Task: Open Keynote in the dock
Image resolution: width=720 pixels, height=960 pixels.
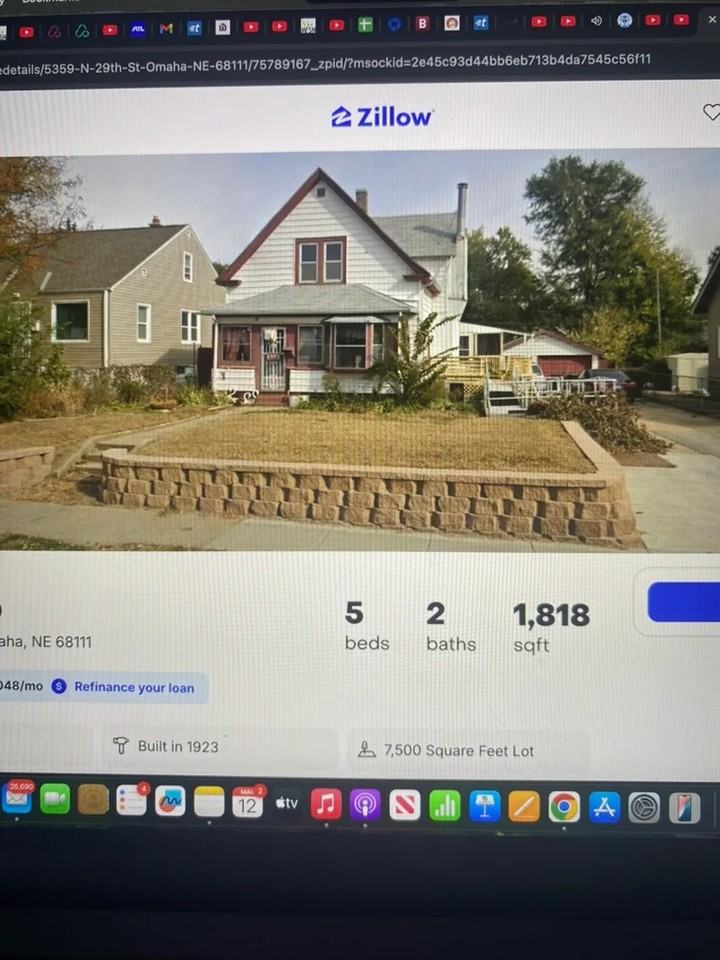Action: coord(484,805)
